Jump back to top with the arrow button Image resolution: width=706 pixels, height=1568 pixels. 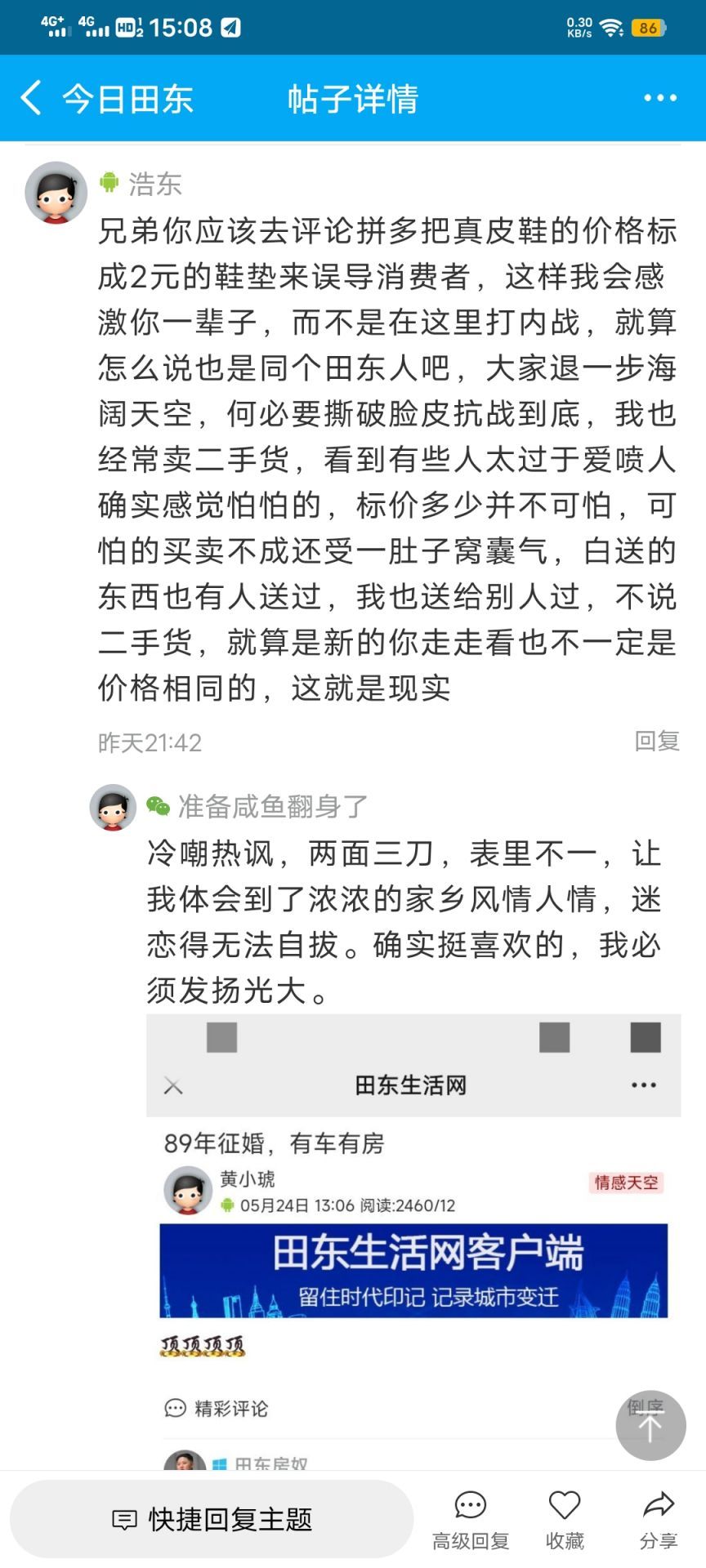tap(650, 1425)
